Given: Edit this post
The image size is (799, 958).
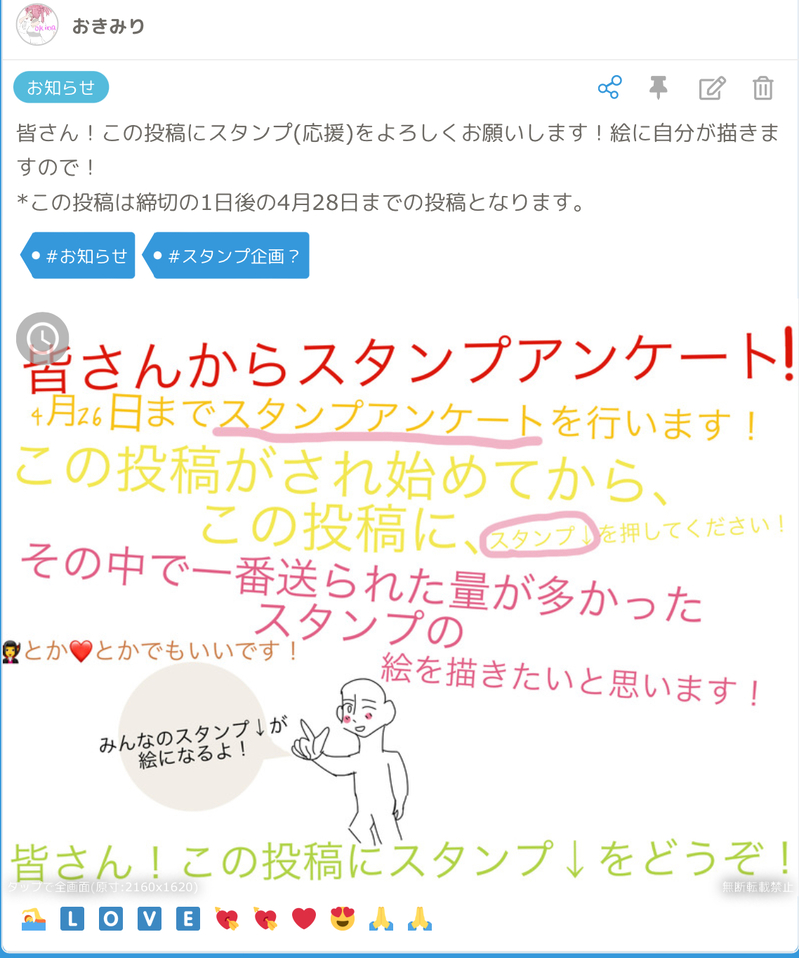Looking at the screenshot, I should [711, 88].
